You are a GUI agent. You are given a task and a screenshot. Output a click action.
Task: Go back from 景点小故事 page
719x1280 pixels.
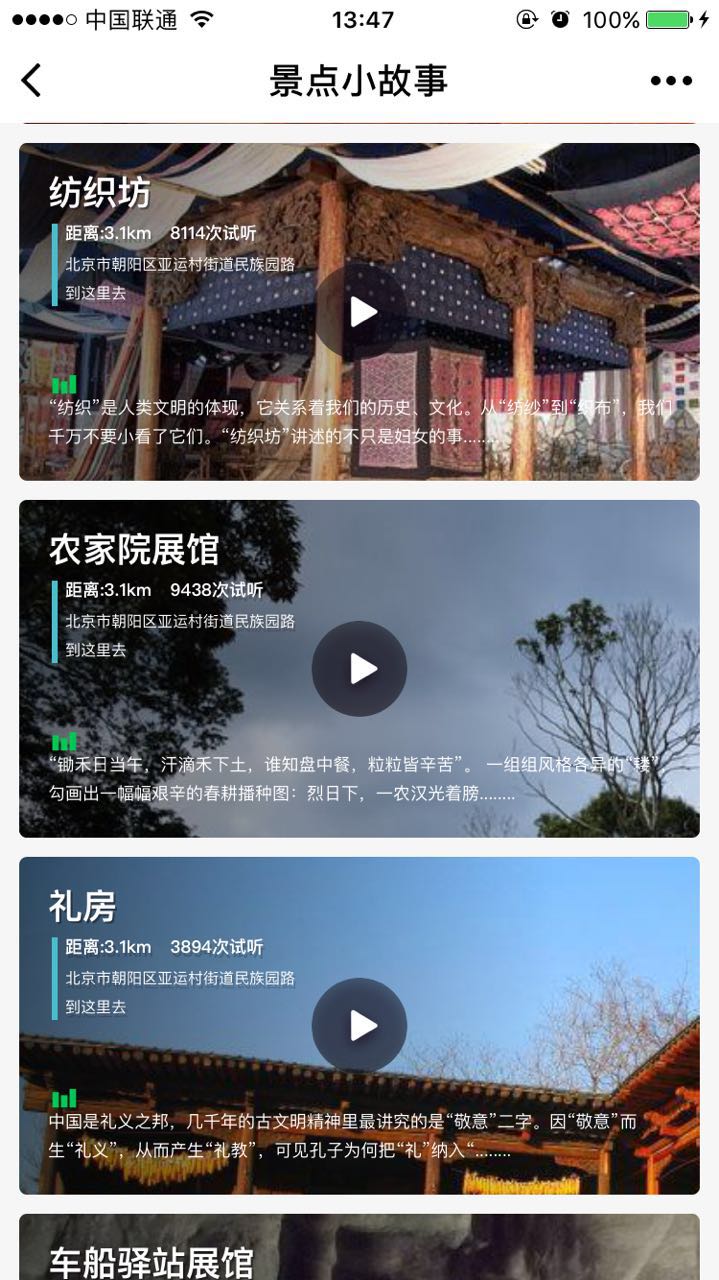tap(32, 80)
